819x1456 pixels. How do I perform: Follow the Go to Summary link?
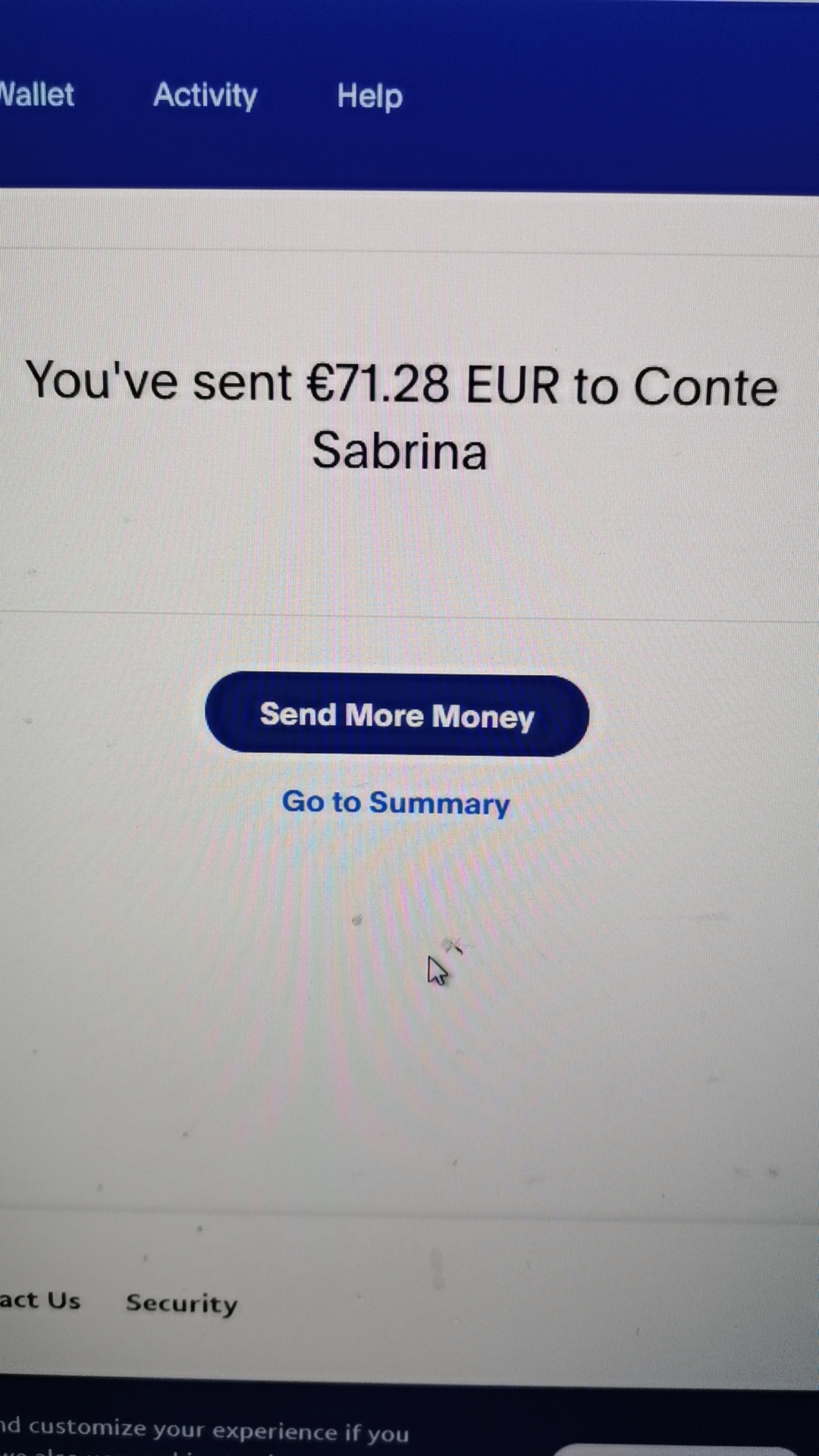(396, 802)
